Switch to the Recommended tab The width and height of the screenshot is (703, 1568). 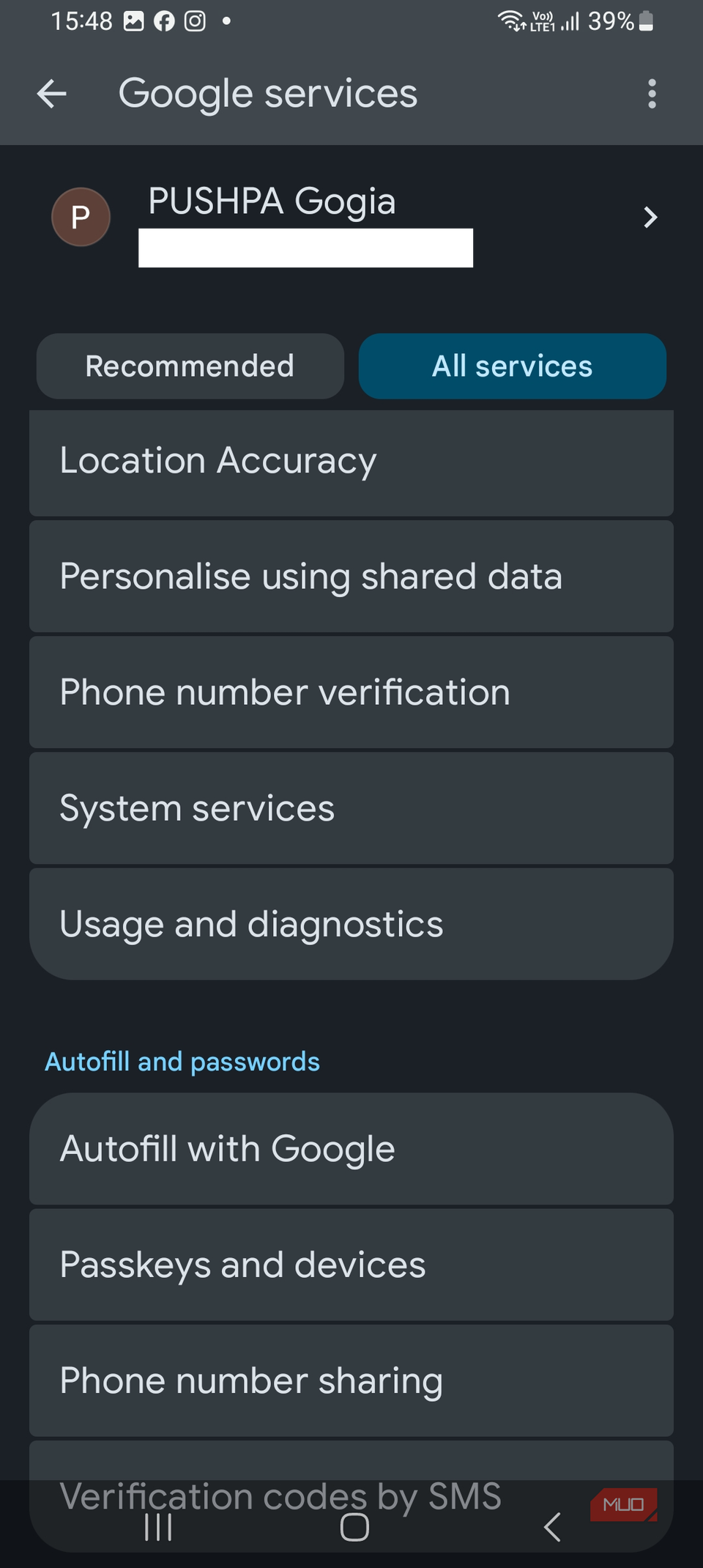coord(190,366)
